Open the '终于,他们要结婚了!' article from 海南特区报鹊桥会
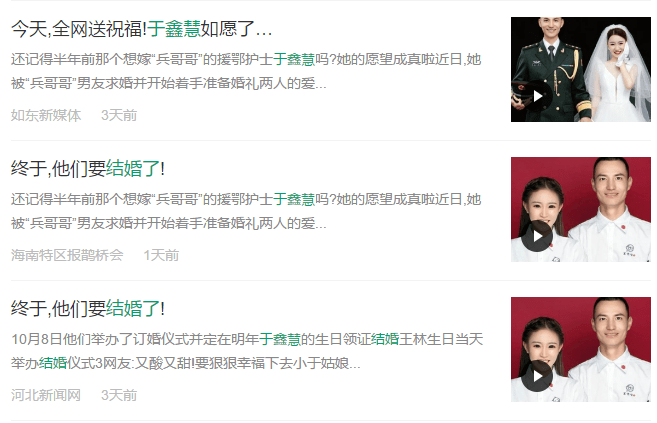 (x=88, y=168)
